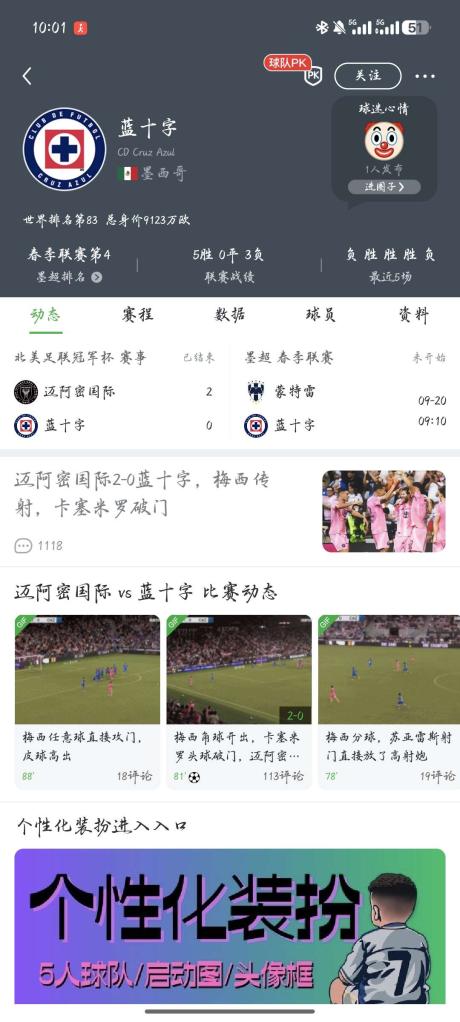Open the upcoming 蒙特雷 vs 蓝十字 match
This screenshot has height=1022, width=460.
pos(346,393)
